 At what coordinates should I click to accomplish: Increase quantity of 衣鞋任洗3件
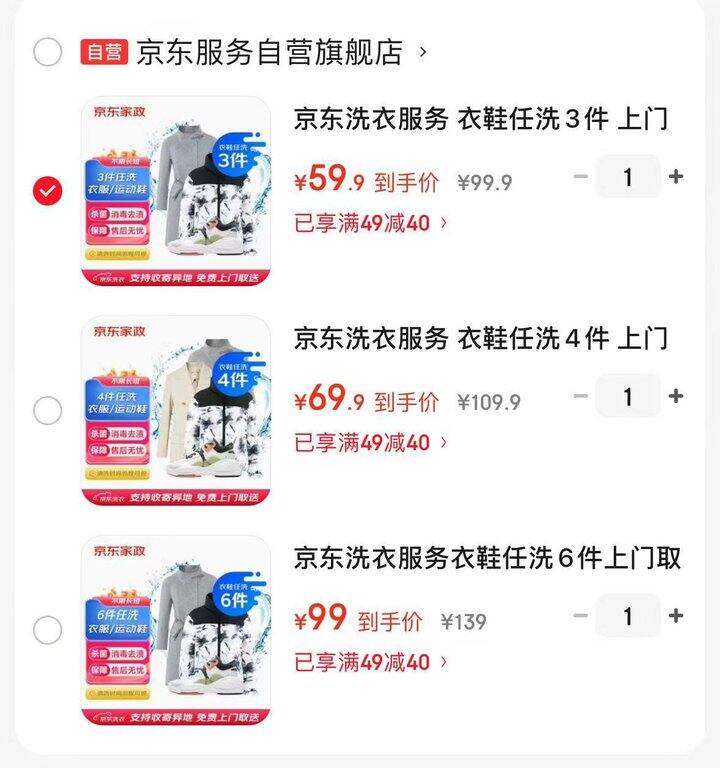coord(676,177)
